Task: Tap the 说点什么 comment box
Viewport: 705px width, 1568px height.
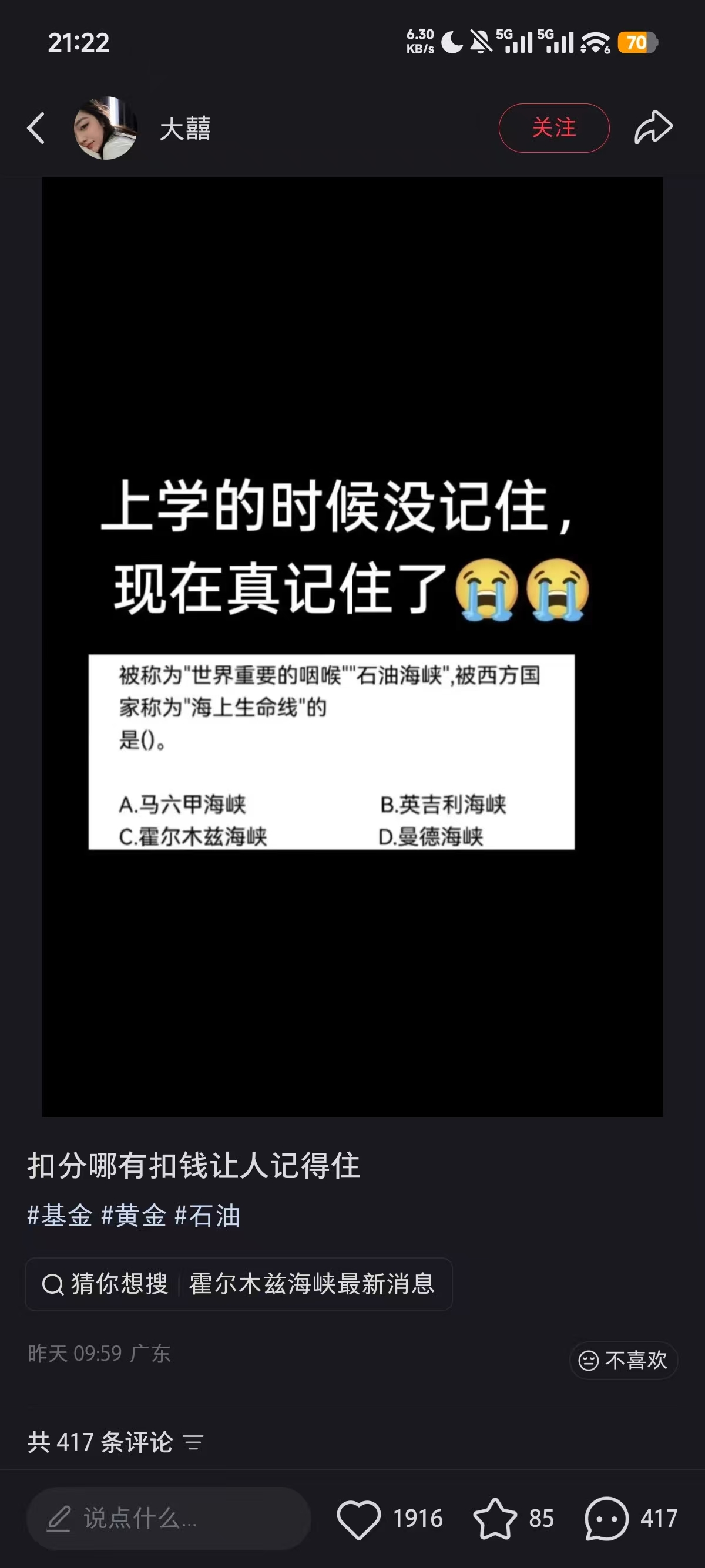Action: (168, 1518)
